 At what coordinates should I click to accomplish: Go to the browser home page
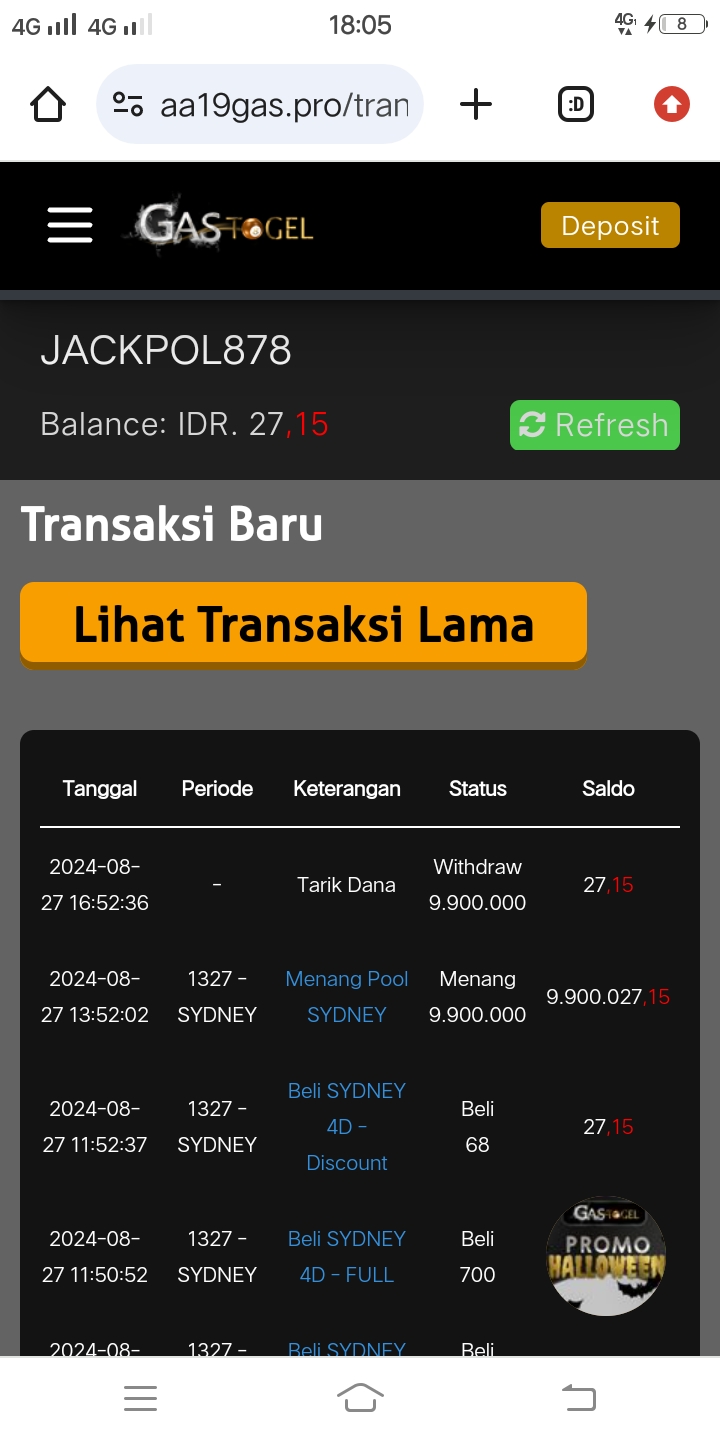pyautogui.click(x=48, y=104)
